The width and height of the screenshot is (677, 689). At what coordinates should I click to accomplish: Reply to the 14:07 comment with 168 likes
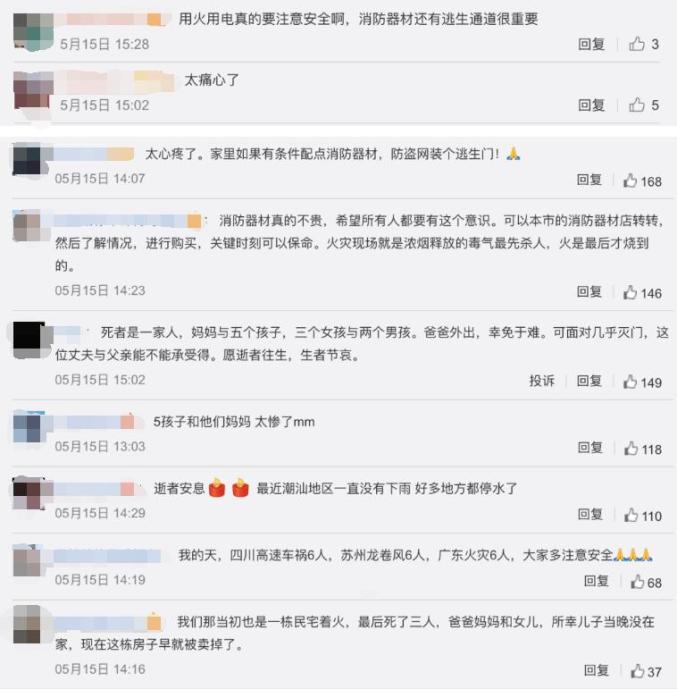(589, 180)
